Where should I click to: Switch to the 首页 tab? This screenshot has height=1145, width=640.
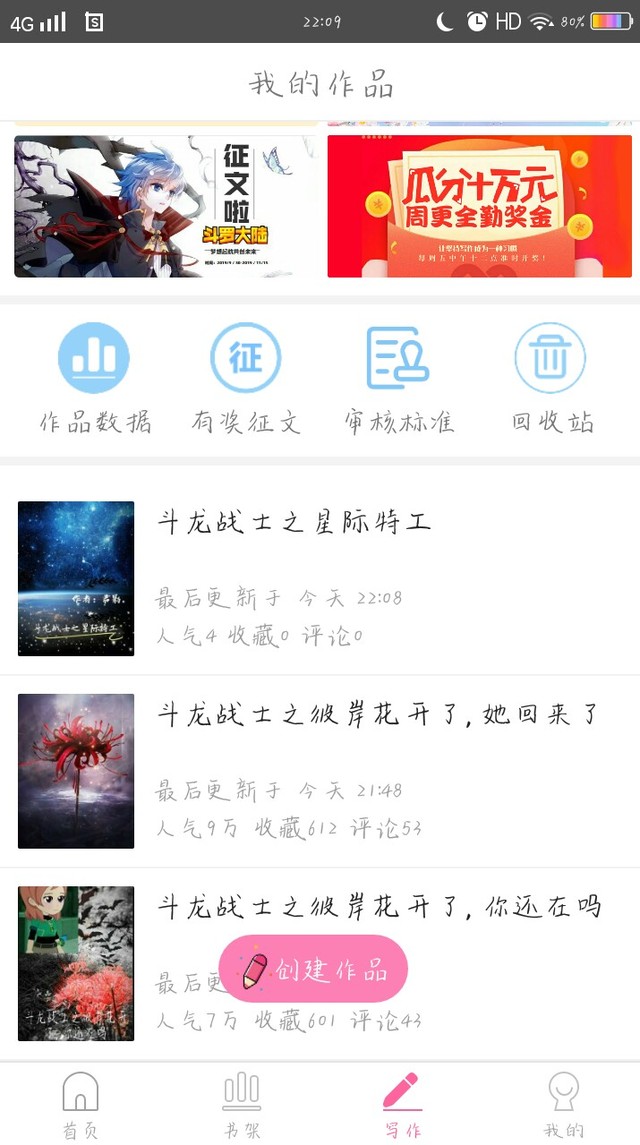tap(80, 1105)
